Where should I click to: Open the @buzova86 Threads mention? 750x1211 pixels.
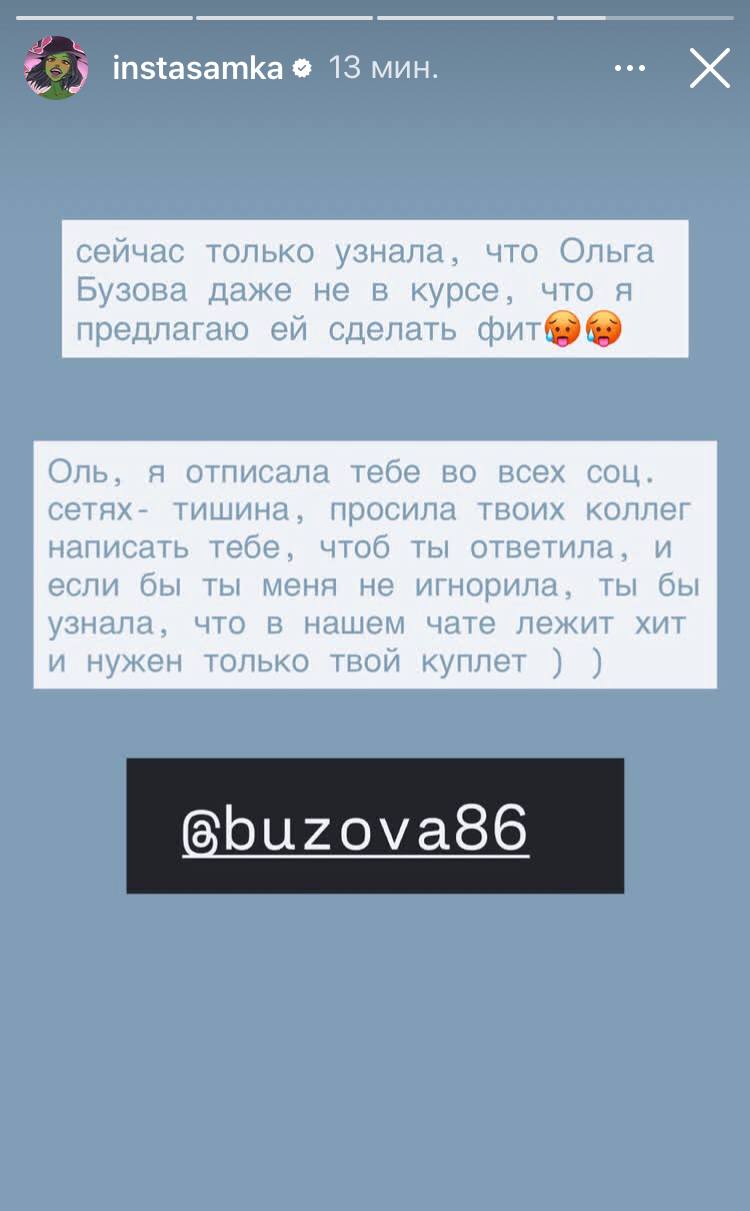pos(356,829)
